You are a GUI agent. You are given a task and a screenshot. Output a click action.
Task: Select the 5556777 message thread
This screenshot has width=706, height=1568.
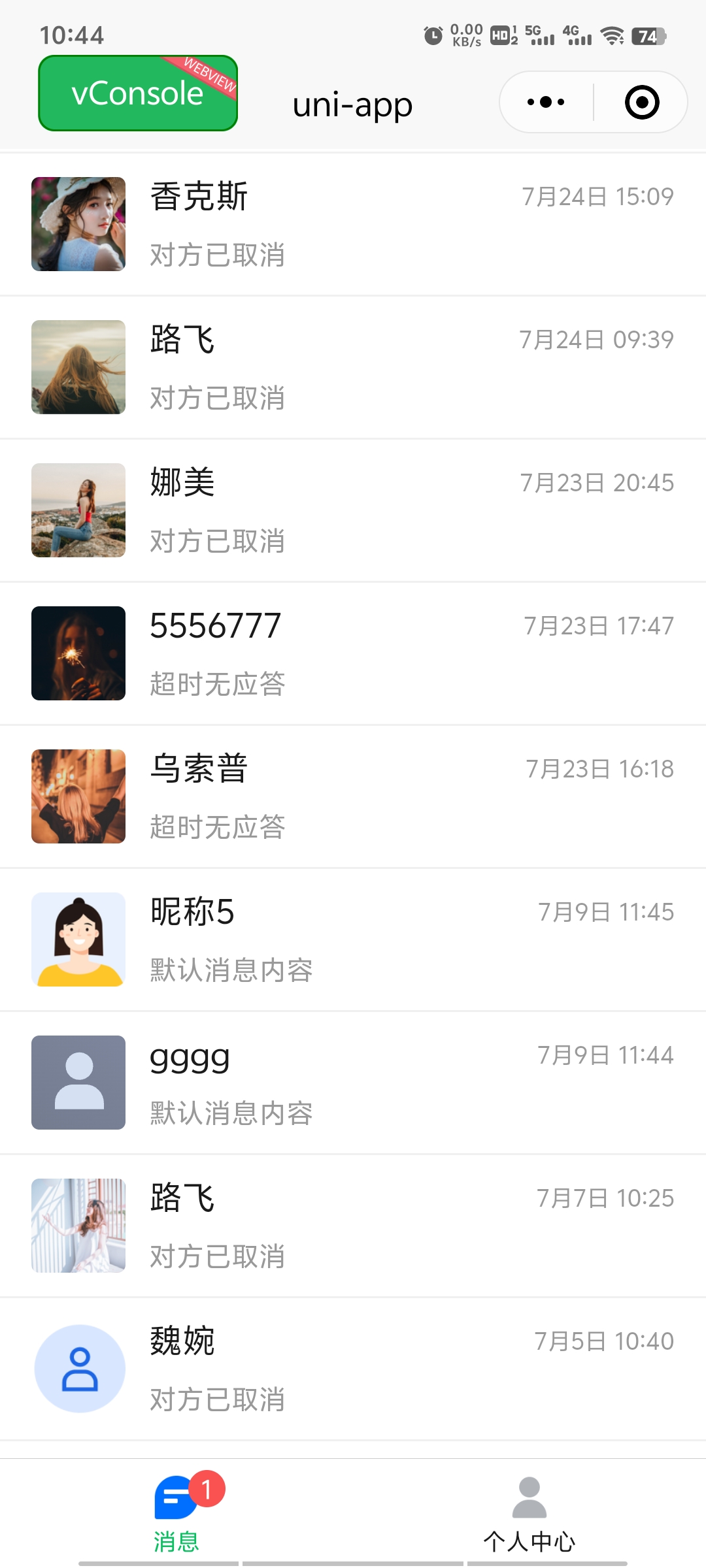point(353,653)
